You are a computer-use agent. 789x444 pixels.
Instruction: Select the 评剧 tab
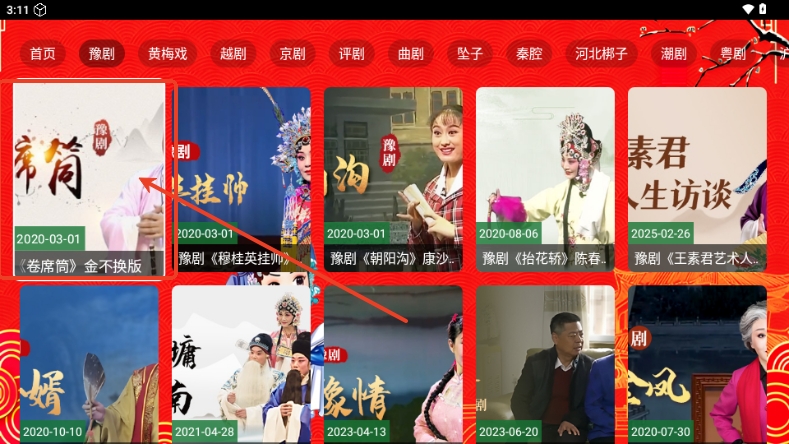coord(352,53)
